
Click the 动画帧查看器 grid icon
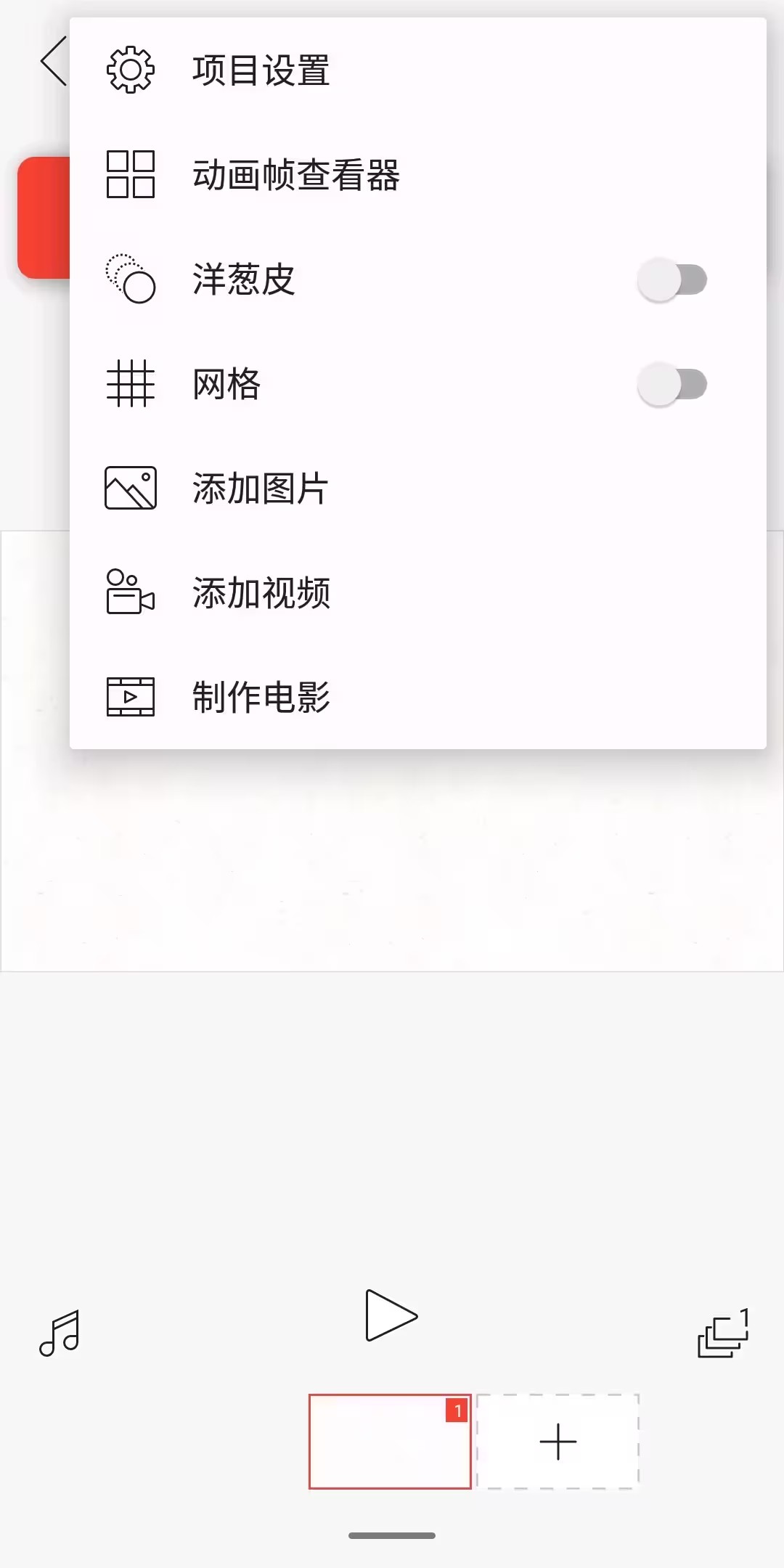[131, 176]
